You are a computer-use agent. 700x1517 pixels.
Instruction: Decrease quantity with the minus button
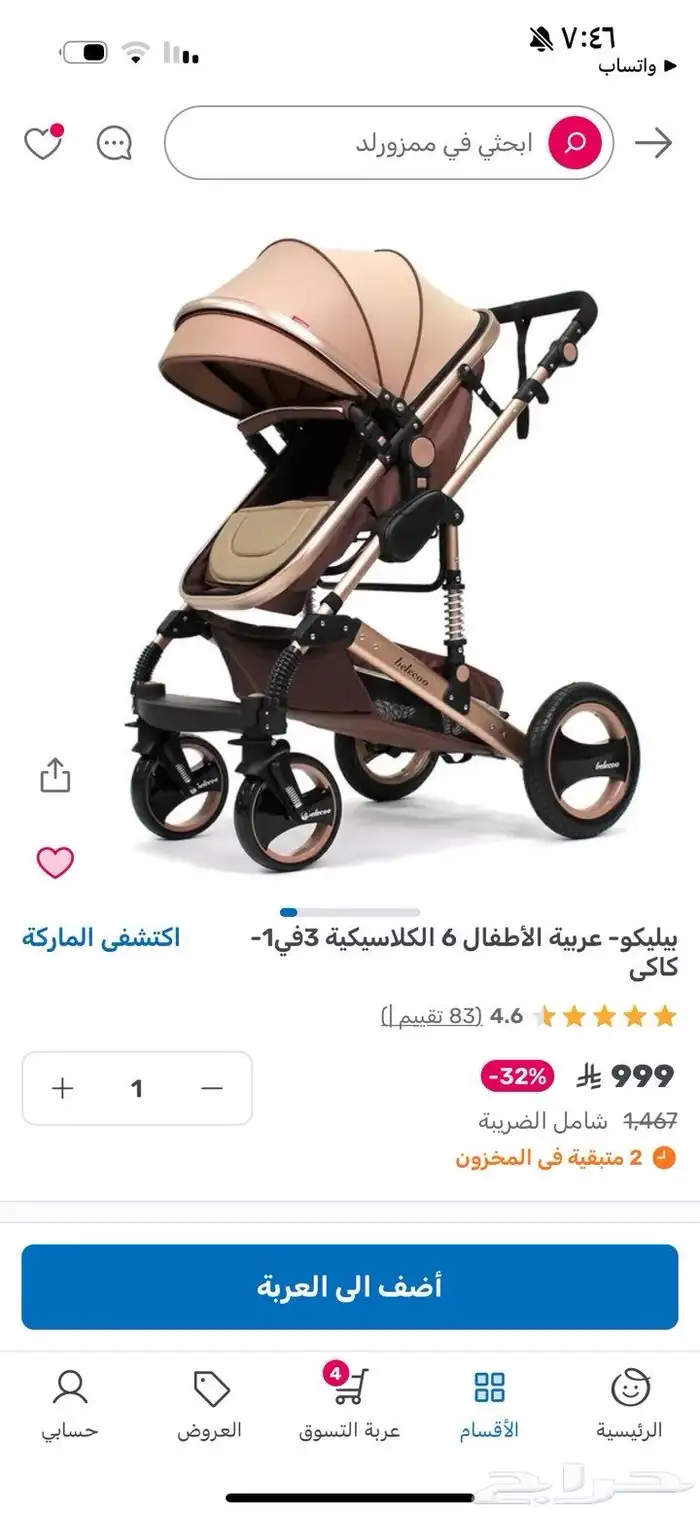click(x=212, y=1088)
